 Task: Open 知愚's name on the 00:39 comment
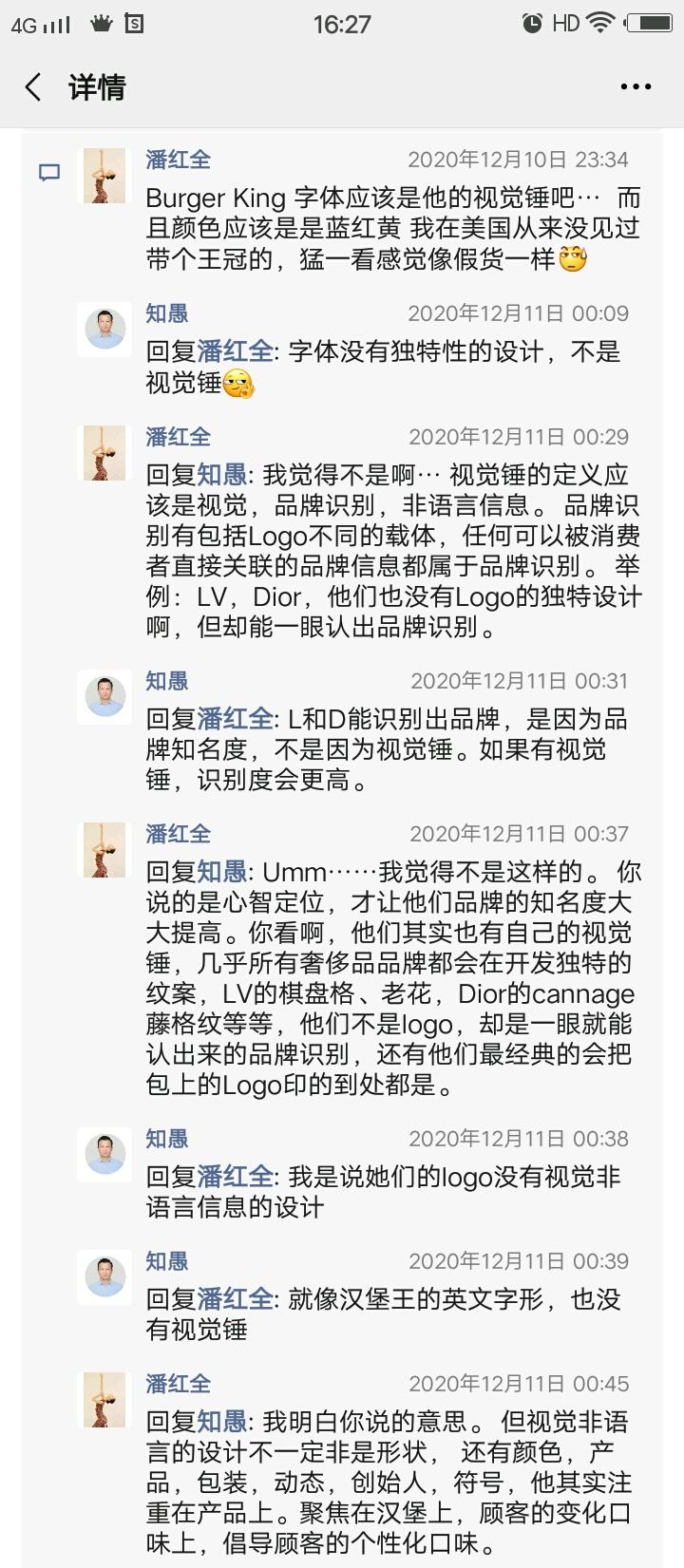point(167,1261)
